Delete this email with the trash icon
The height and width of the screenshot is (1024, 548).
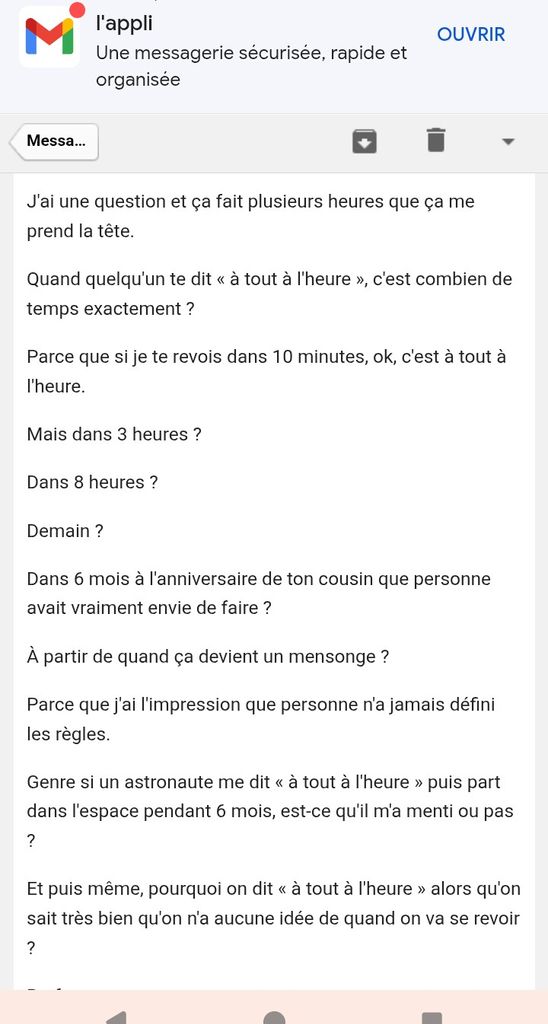coord(436,140)
